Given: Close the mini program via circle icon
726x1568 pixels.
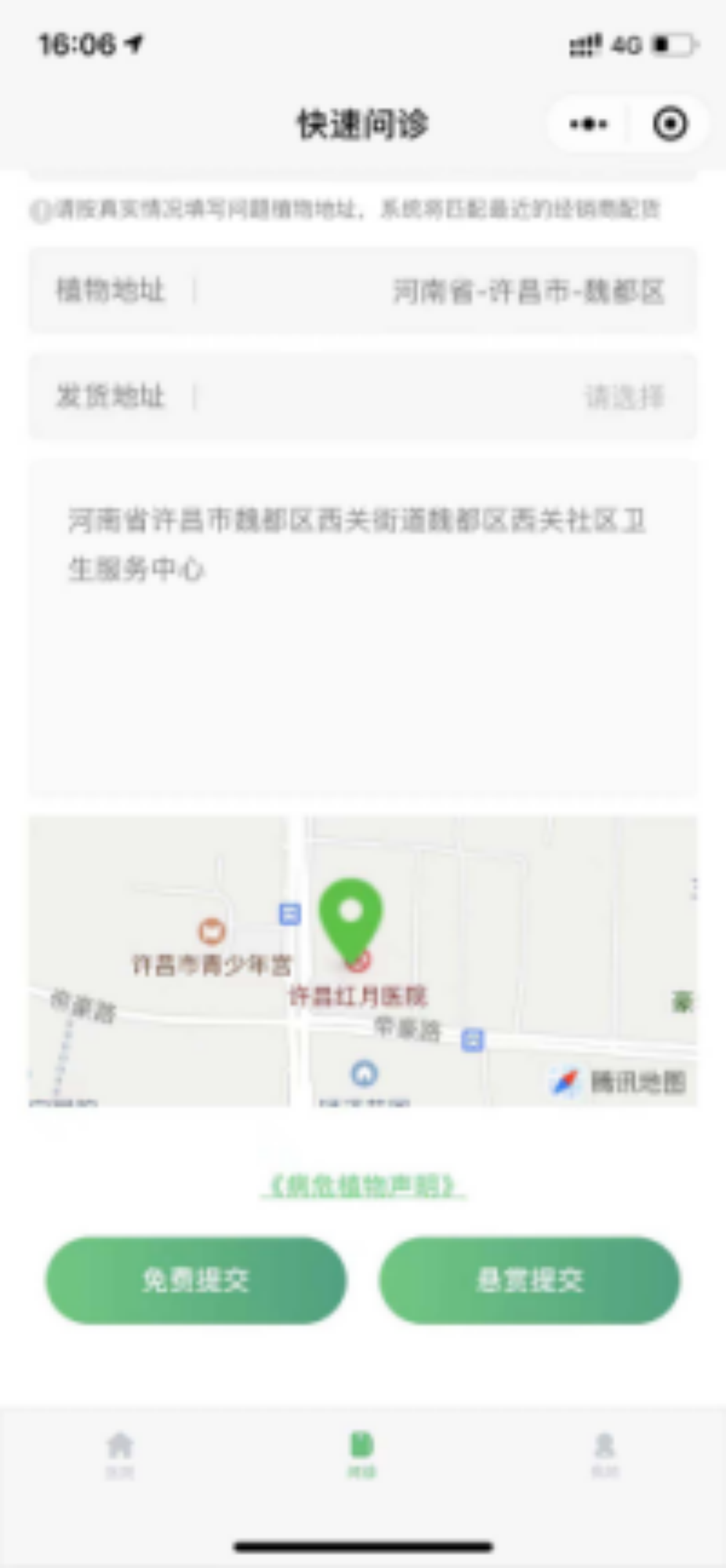Looking at the screenshot, I should click(670, 124).
